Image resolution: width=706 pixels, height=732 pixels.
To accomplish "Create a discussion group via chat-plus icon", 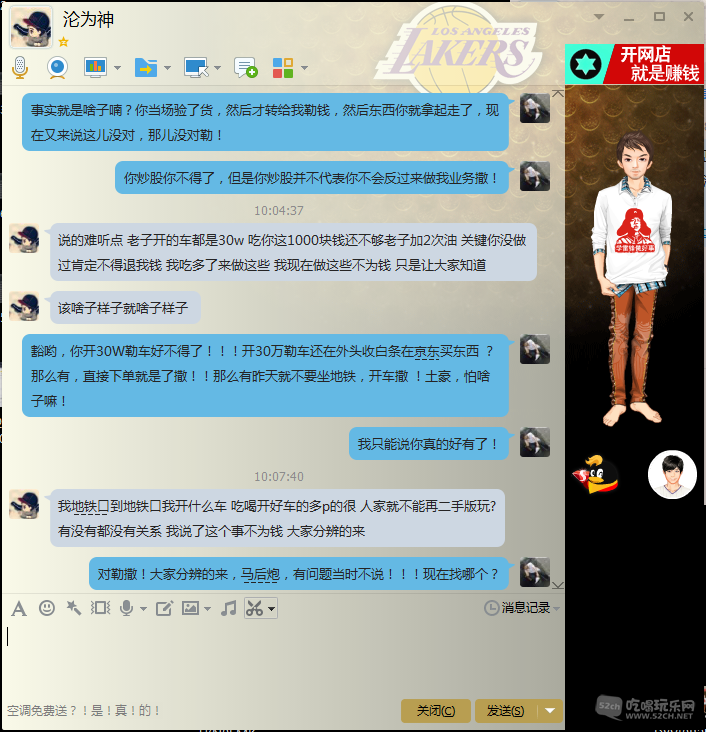I will [245, 67].
